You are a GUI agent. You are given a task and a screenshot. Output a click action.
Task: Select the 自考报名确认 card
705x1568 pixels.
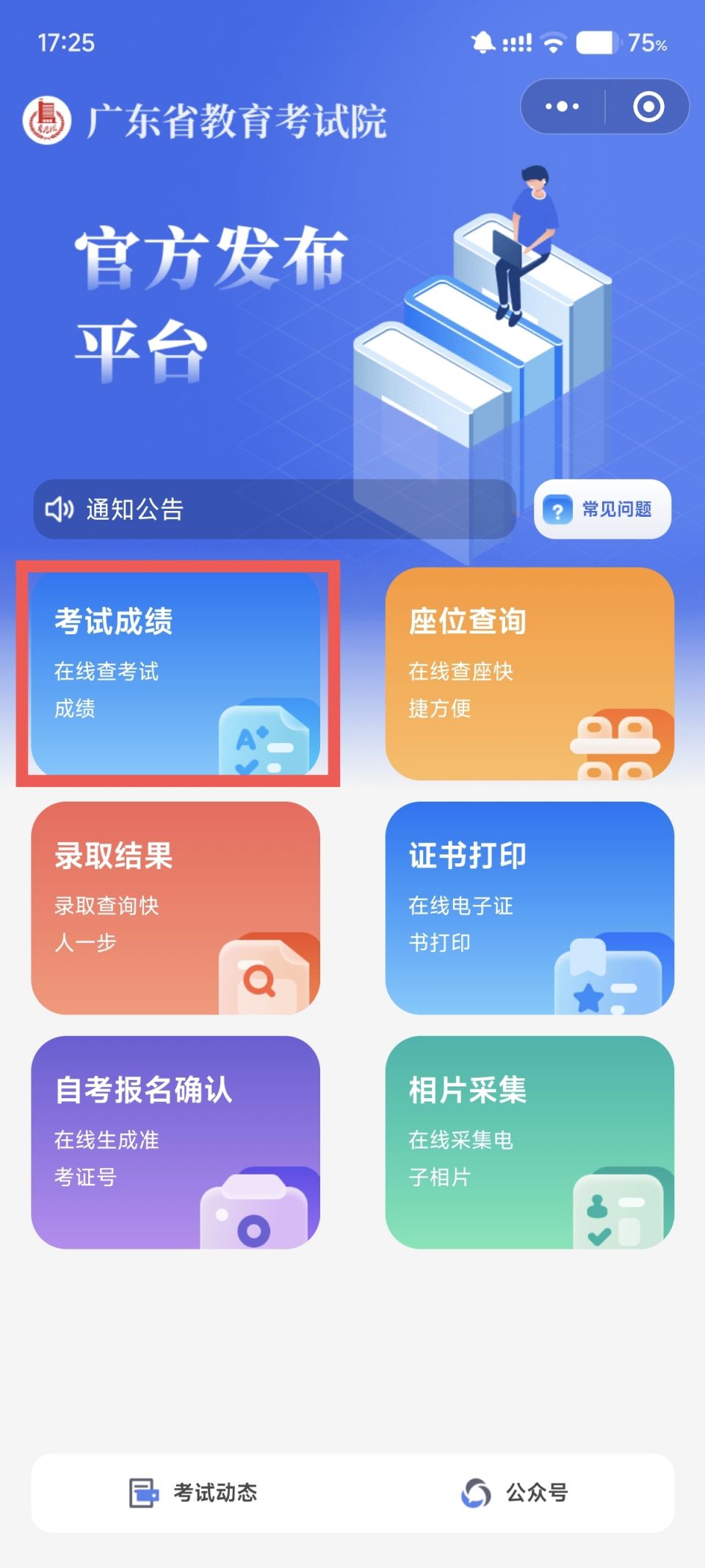pyautogui.click(x=176, y=1142)
